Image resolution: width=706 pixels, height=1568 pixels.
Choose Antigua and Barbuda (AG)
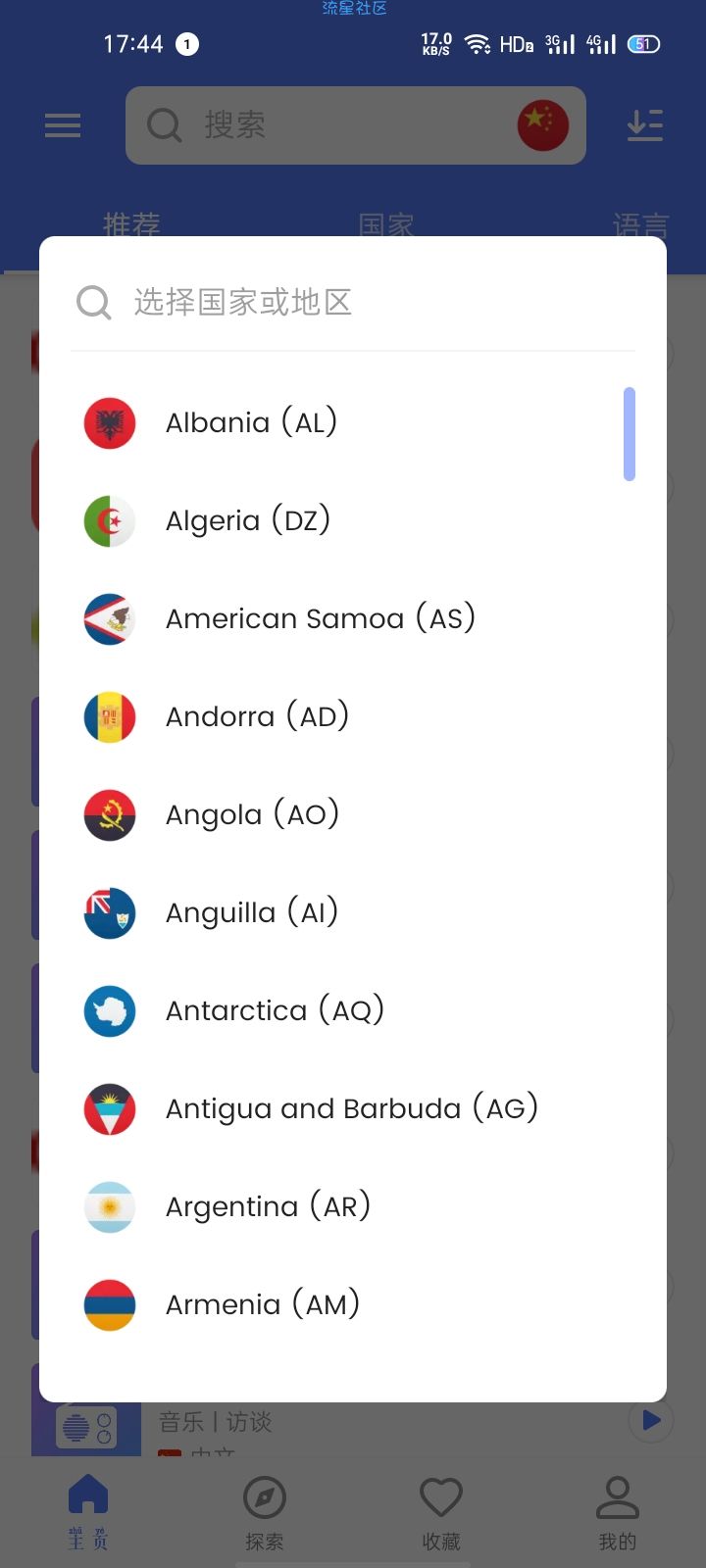(347, 1109)
